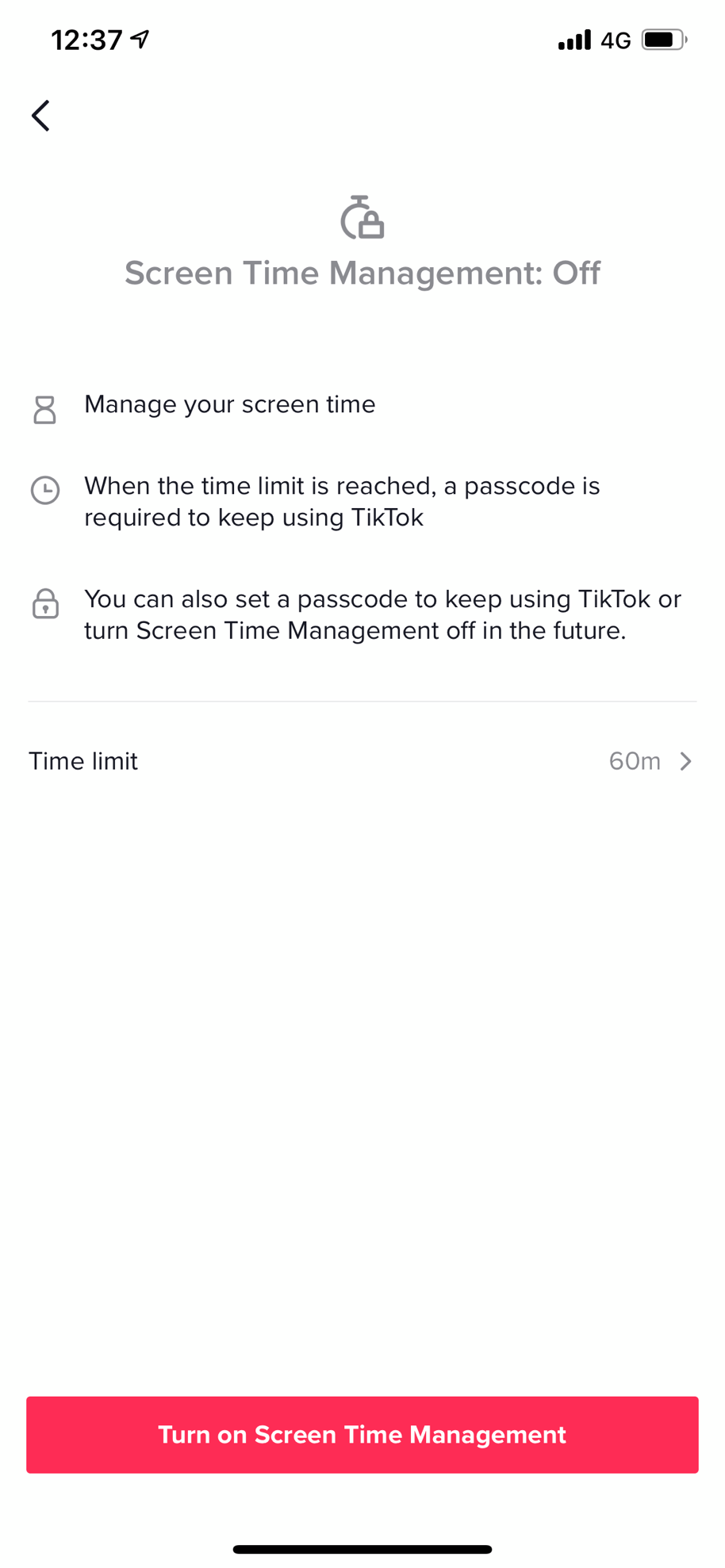The width and height of the screenshot is (725, 1568).
Task: Tap the Time limit row label
Action: pos(82,761)
